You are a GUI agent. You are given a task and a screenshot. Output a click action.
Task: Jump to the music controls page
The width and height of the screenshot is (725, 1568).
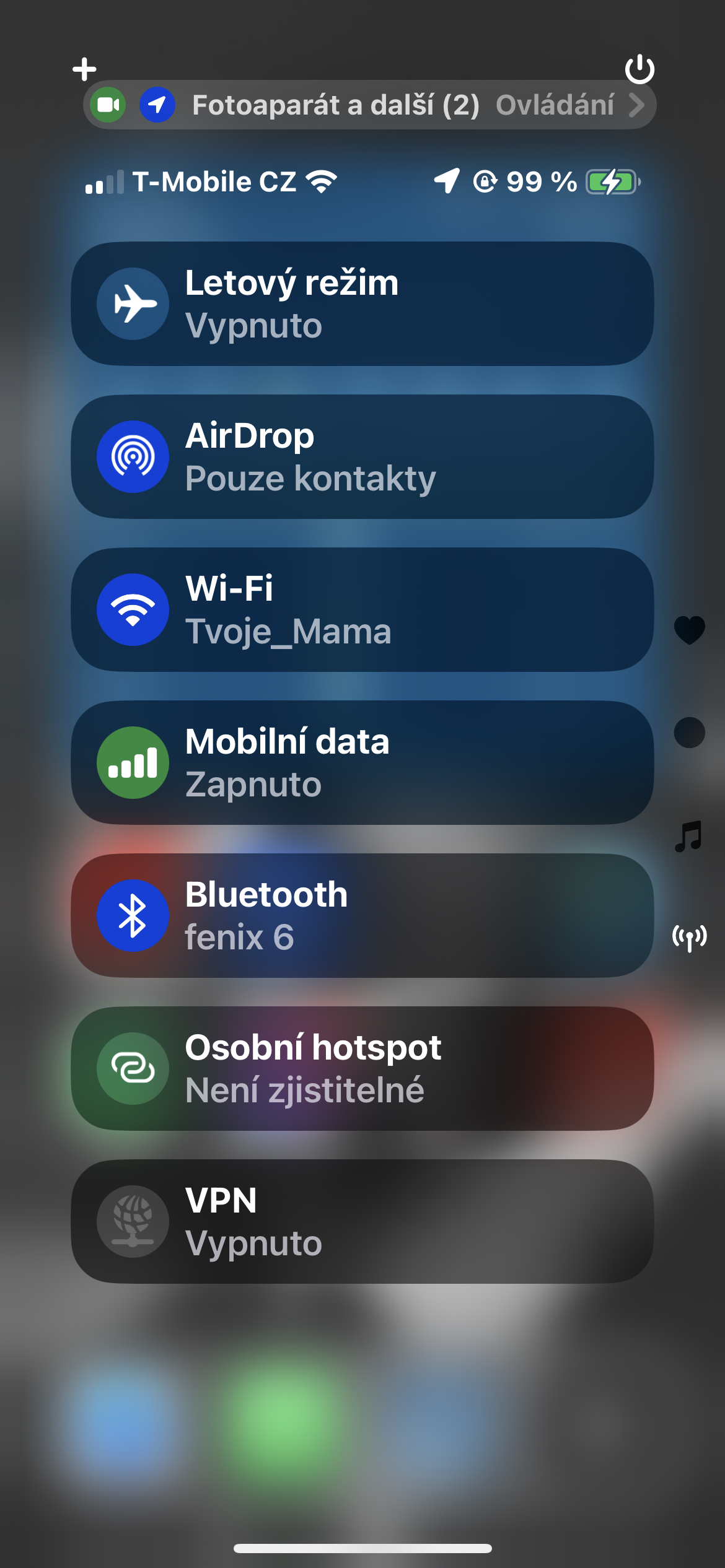pos(689,837)
